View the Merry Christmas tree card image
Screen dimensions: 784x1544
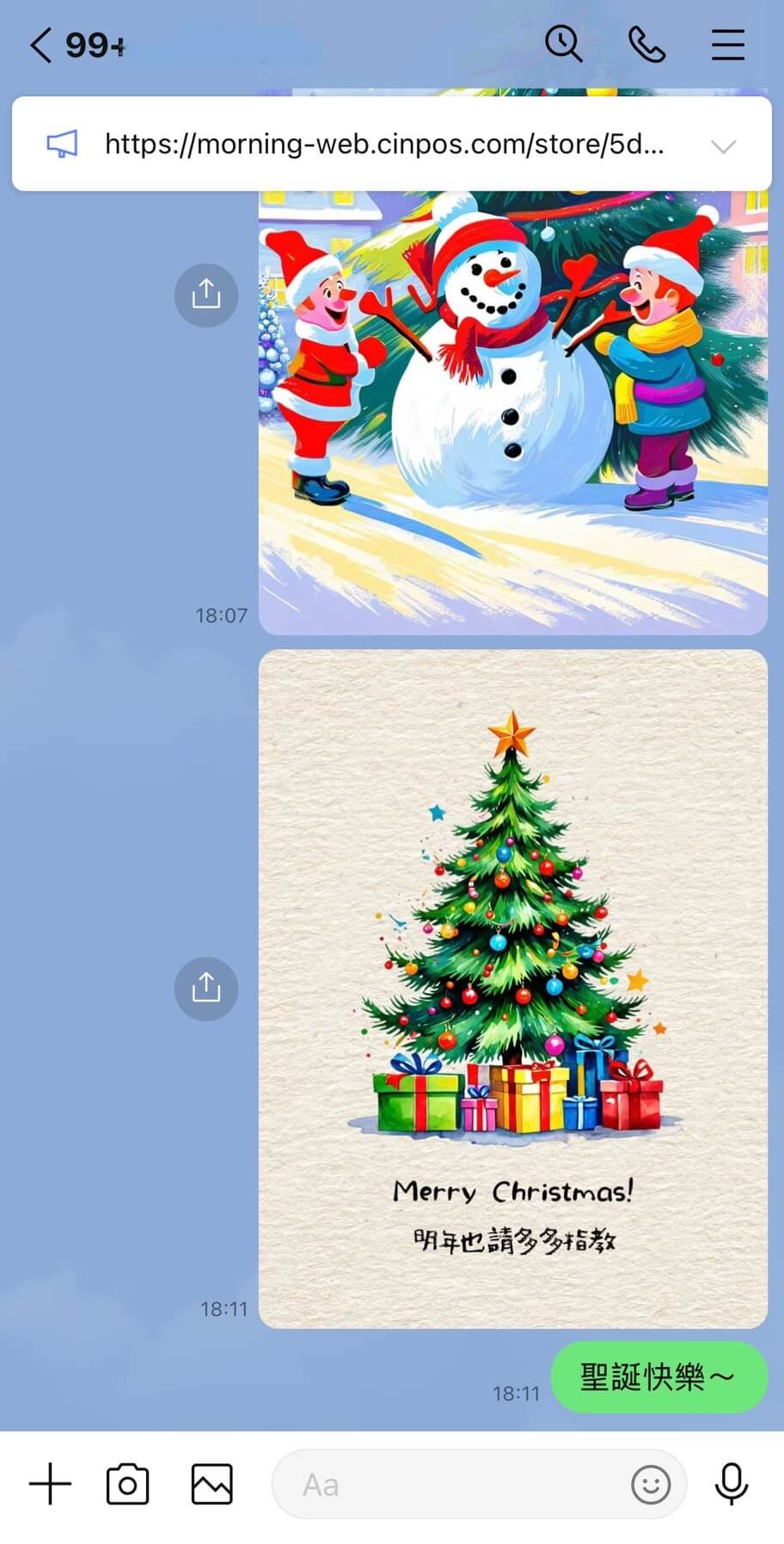512,989
